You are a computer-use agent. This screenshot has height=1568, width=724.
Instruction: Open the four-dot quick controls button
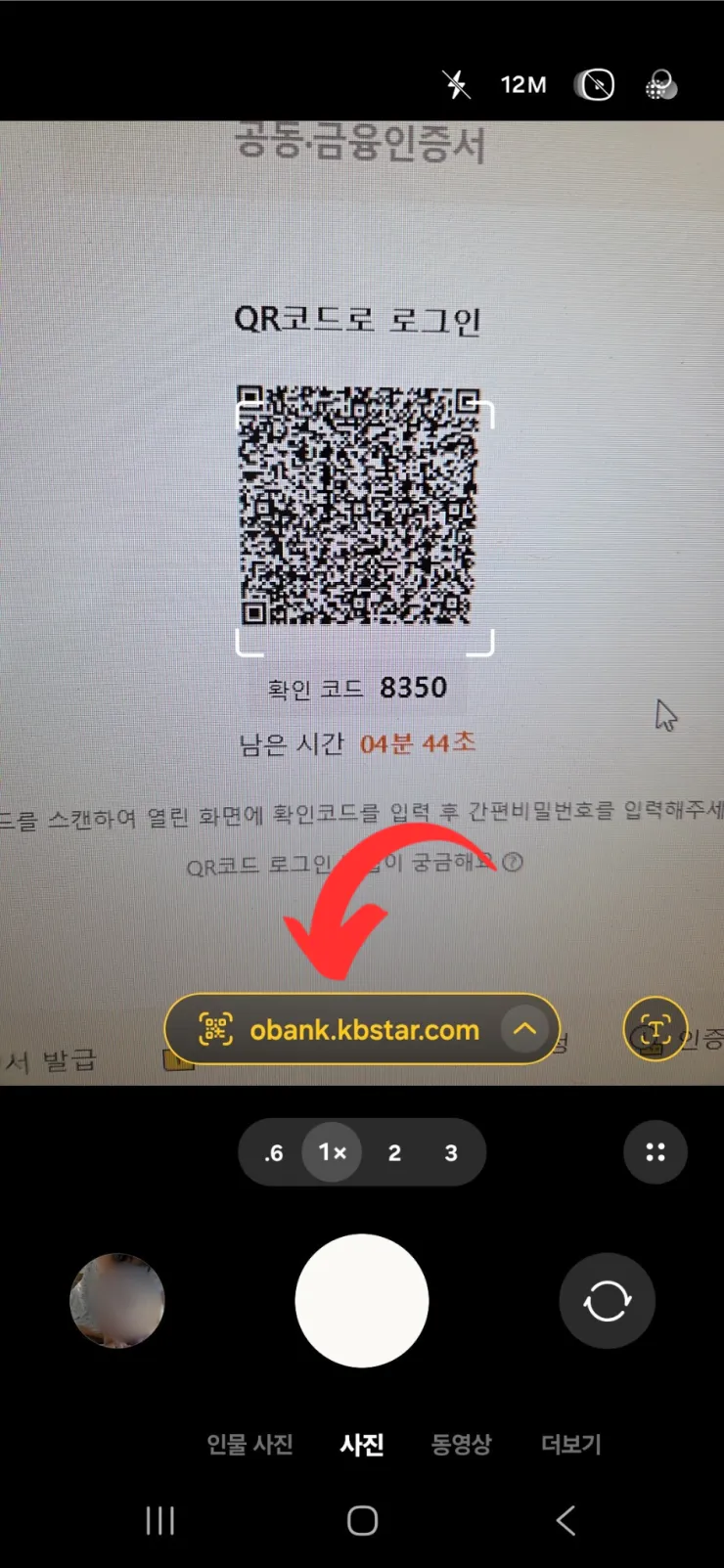(655, 1152)
